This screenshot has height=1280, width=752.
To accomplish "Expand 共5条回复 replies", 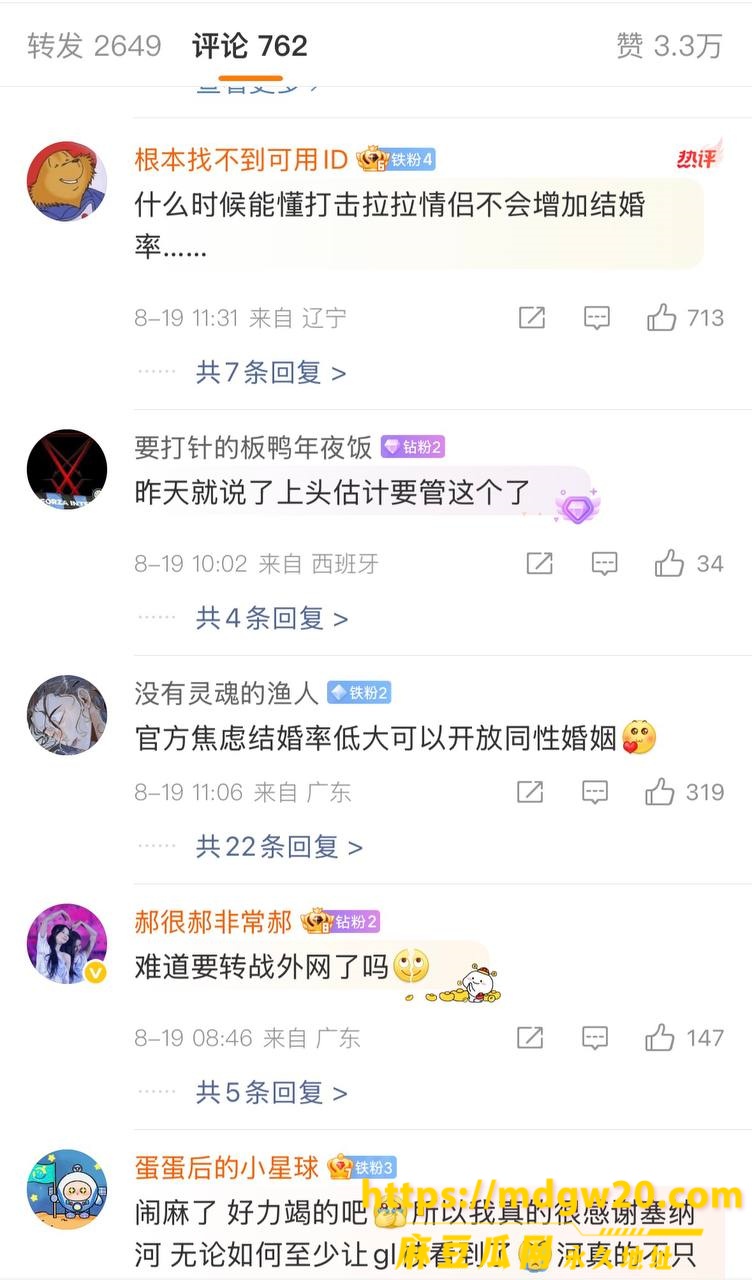I will pyautogui.click(x=272, y=1092).
